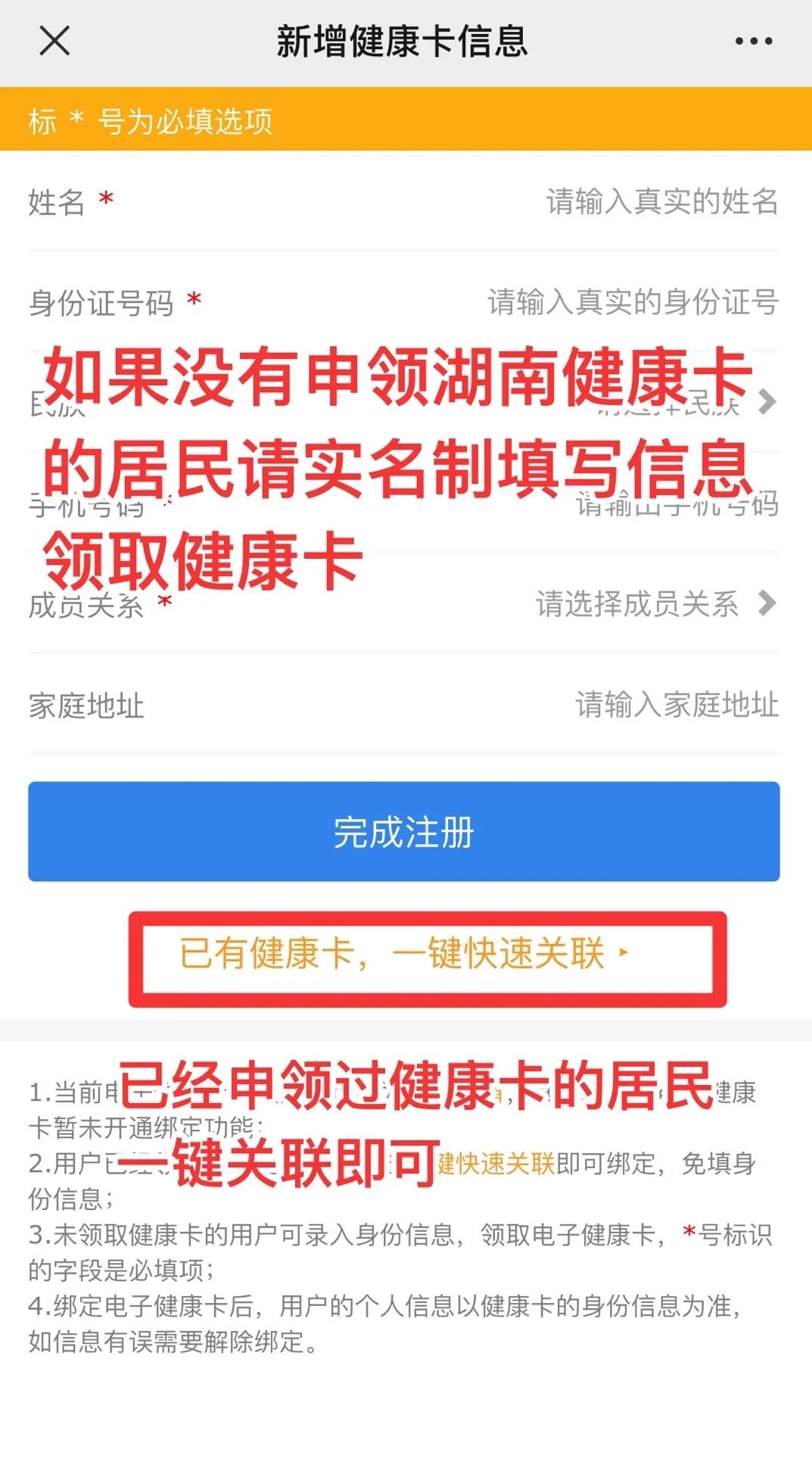This screenshot has height=1459, width=812.
Task: Tap the title bar icon area showing 新增健康卡信息
Action: tap(406, 42)
